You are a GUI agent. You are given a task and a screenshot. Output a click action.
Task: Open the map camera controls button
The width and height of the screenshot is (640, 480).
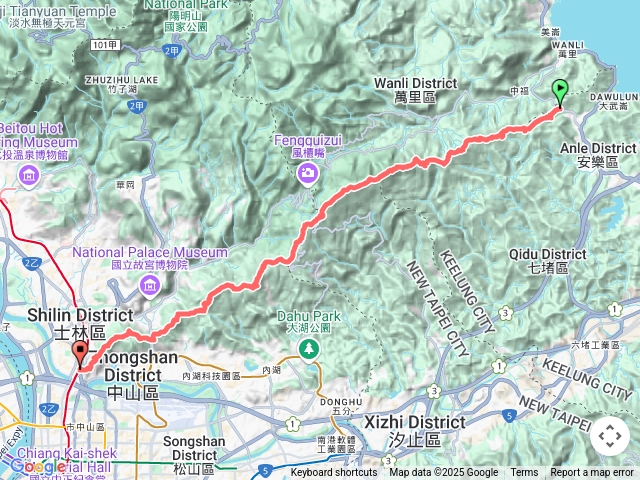610,436
